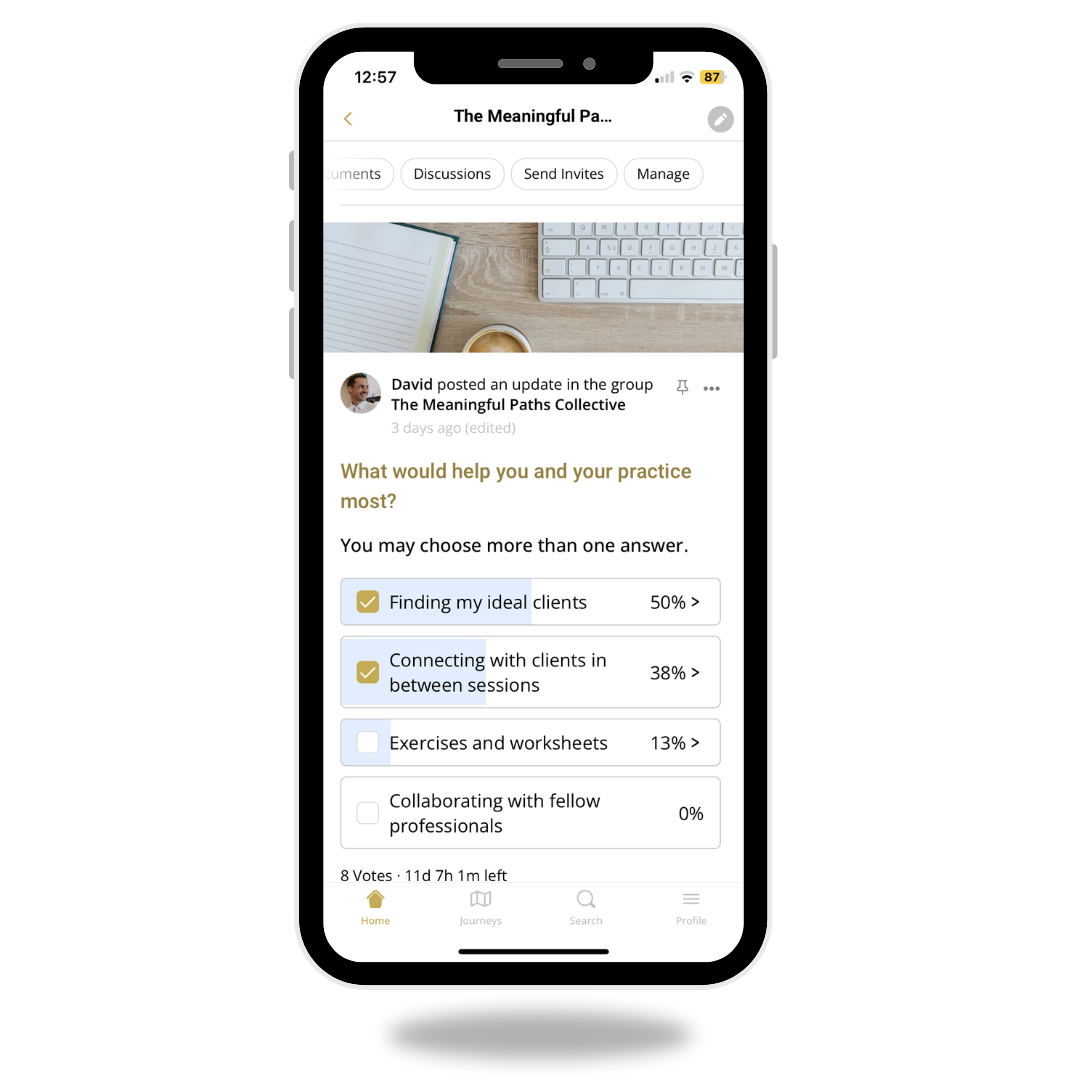This screenshot has height=1080, width=1080.
Task: Switch to the Profile tab
Action: point(691,907)
